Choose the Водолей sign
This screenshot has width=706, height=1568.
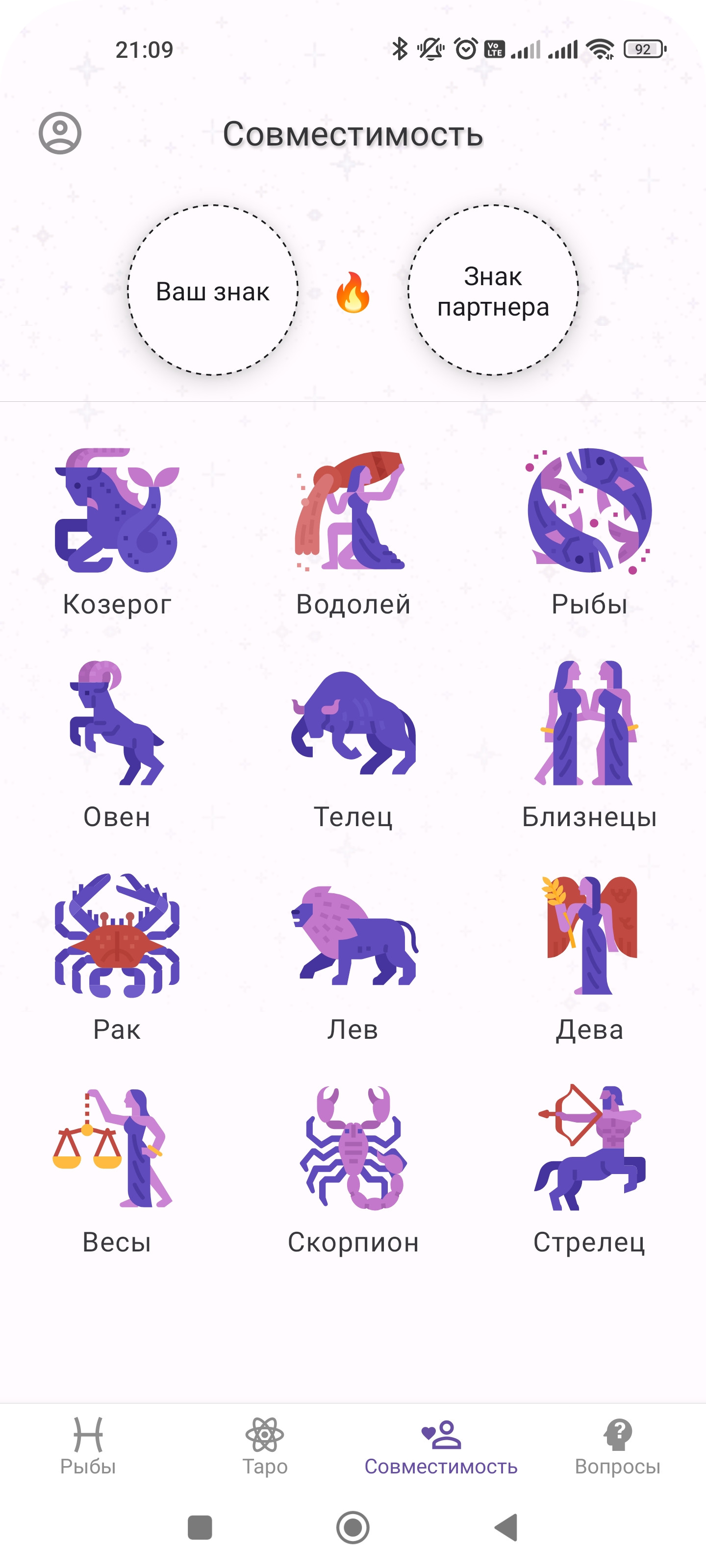(353, 530)
